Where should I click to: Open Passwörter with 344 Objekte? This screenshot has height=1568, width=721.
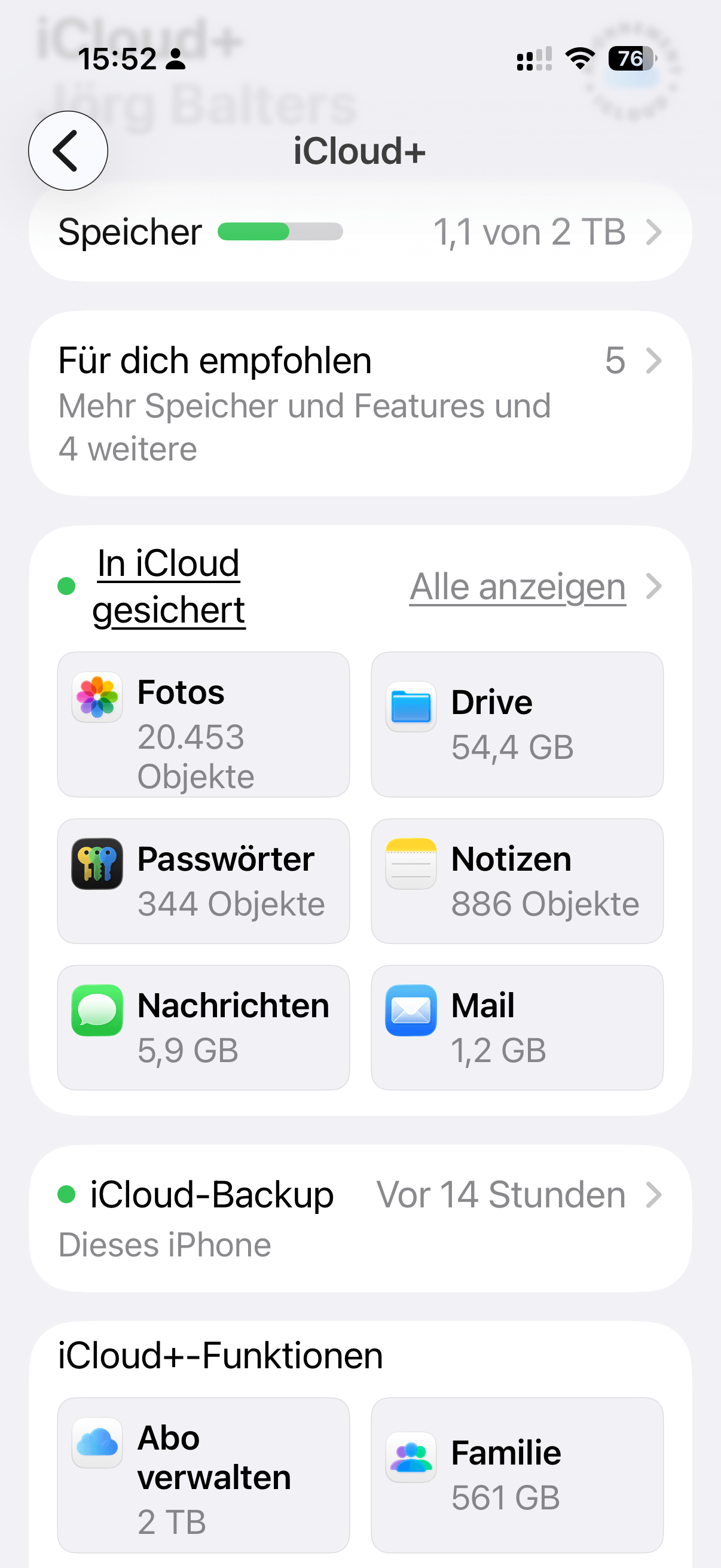203,881
